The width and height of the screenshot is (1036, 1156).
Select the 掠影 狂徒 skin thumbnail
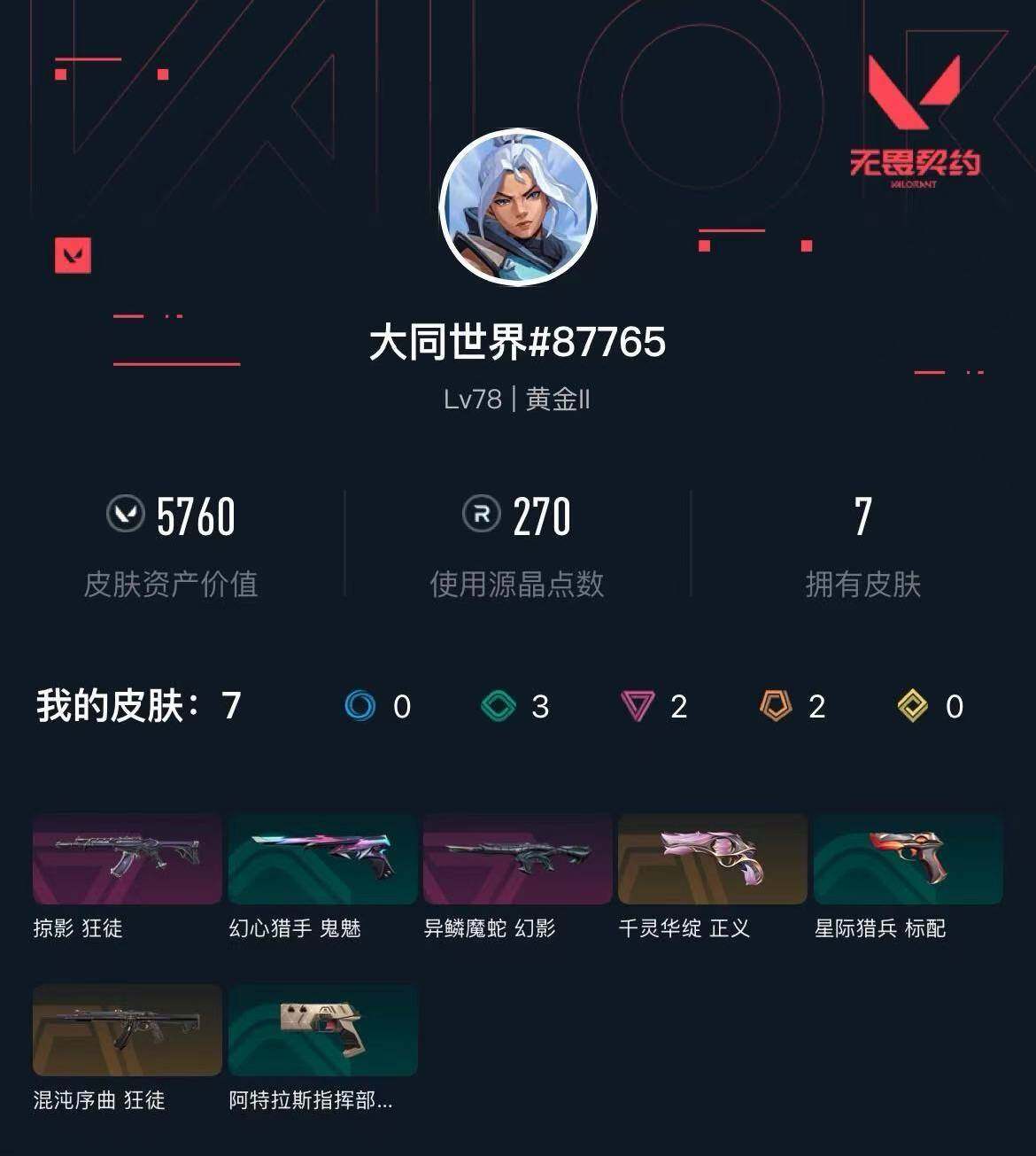tap(126, 858)
